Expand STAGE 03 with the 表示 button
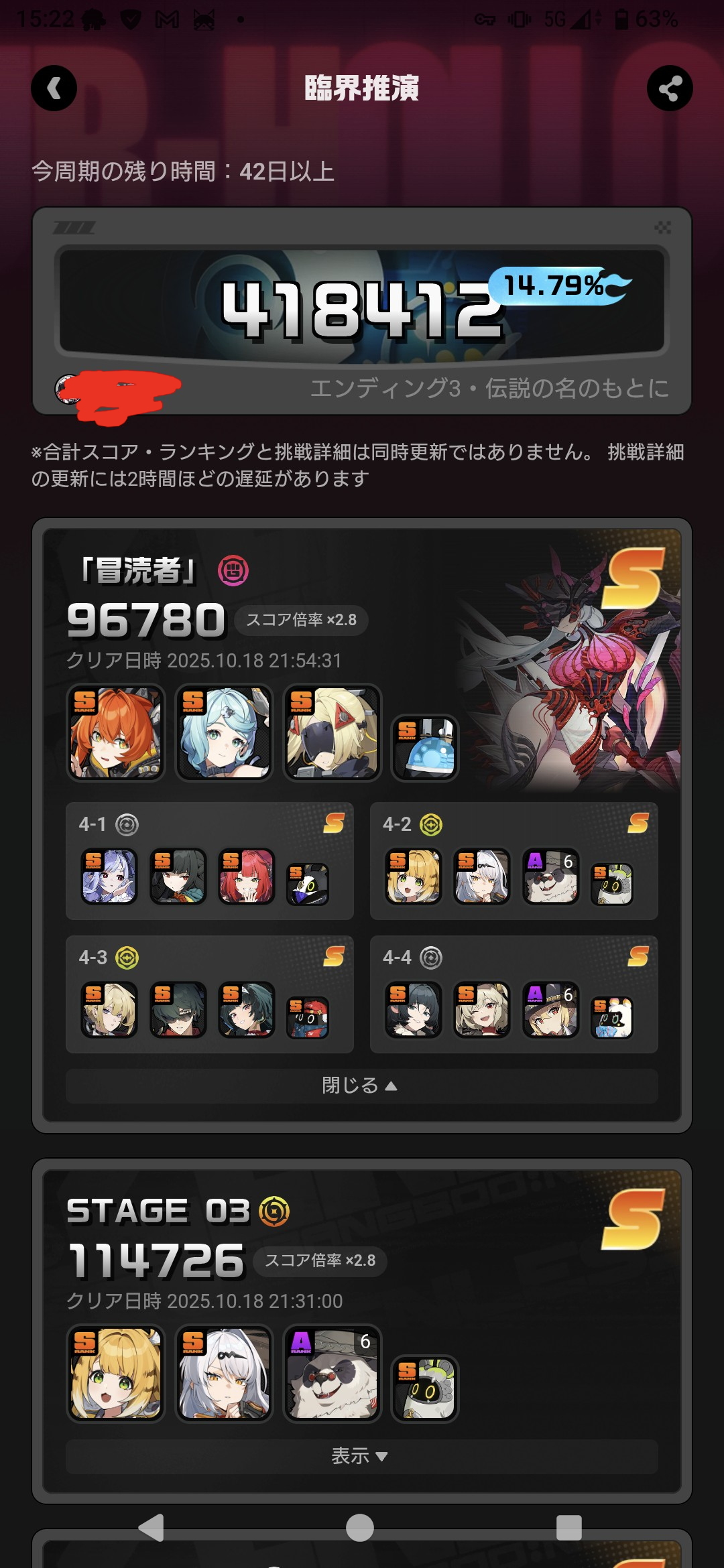The width and height of the screenshot is (724, 1568). [x=362, y=1456]
